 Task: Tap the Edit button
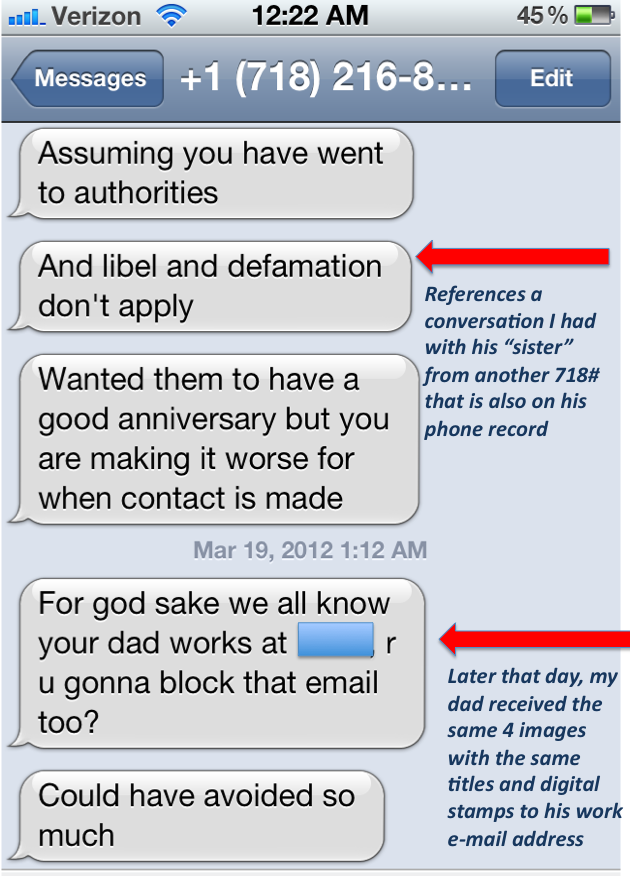[551, 79]
